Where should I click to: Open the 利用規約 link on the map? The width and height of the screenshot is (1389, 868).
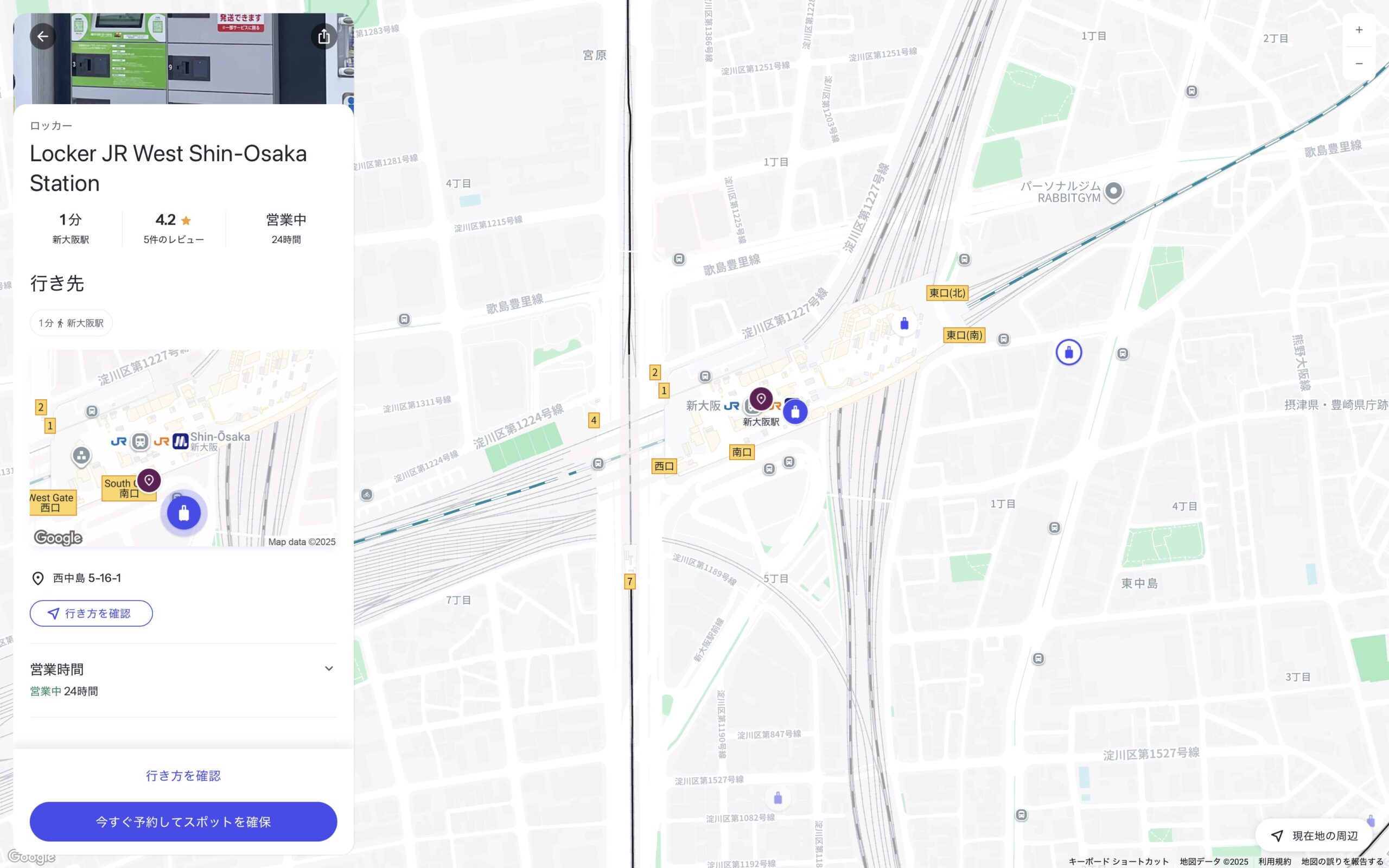pyautogui.click(x=1274, y=861)
